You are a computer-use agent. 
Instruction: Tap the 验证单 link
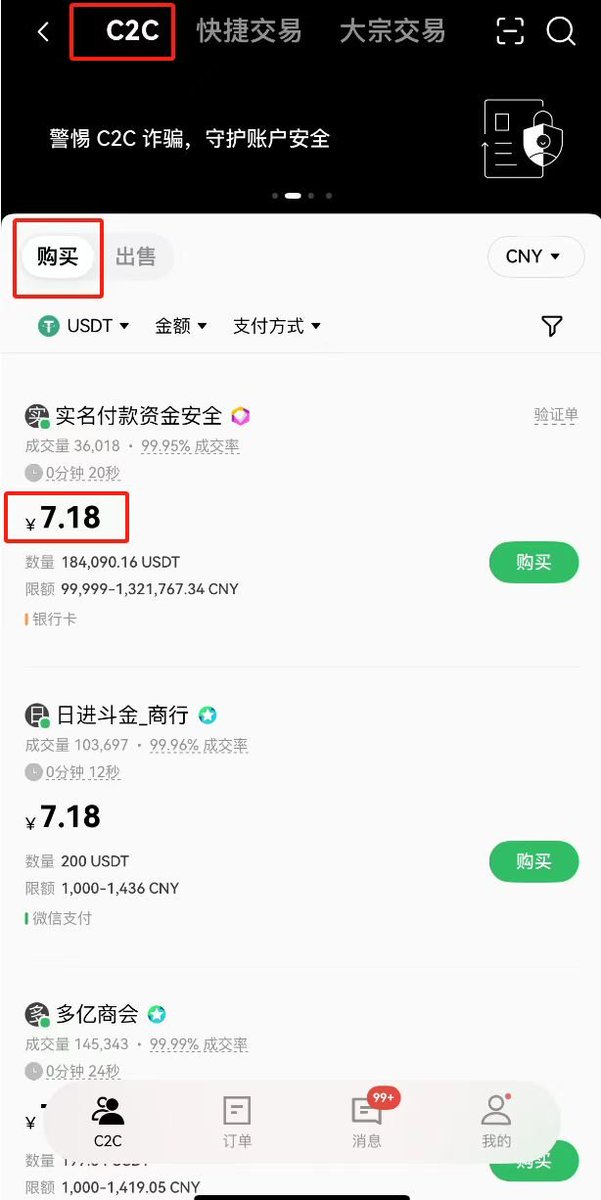click(x=555, y=415)
